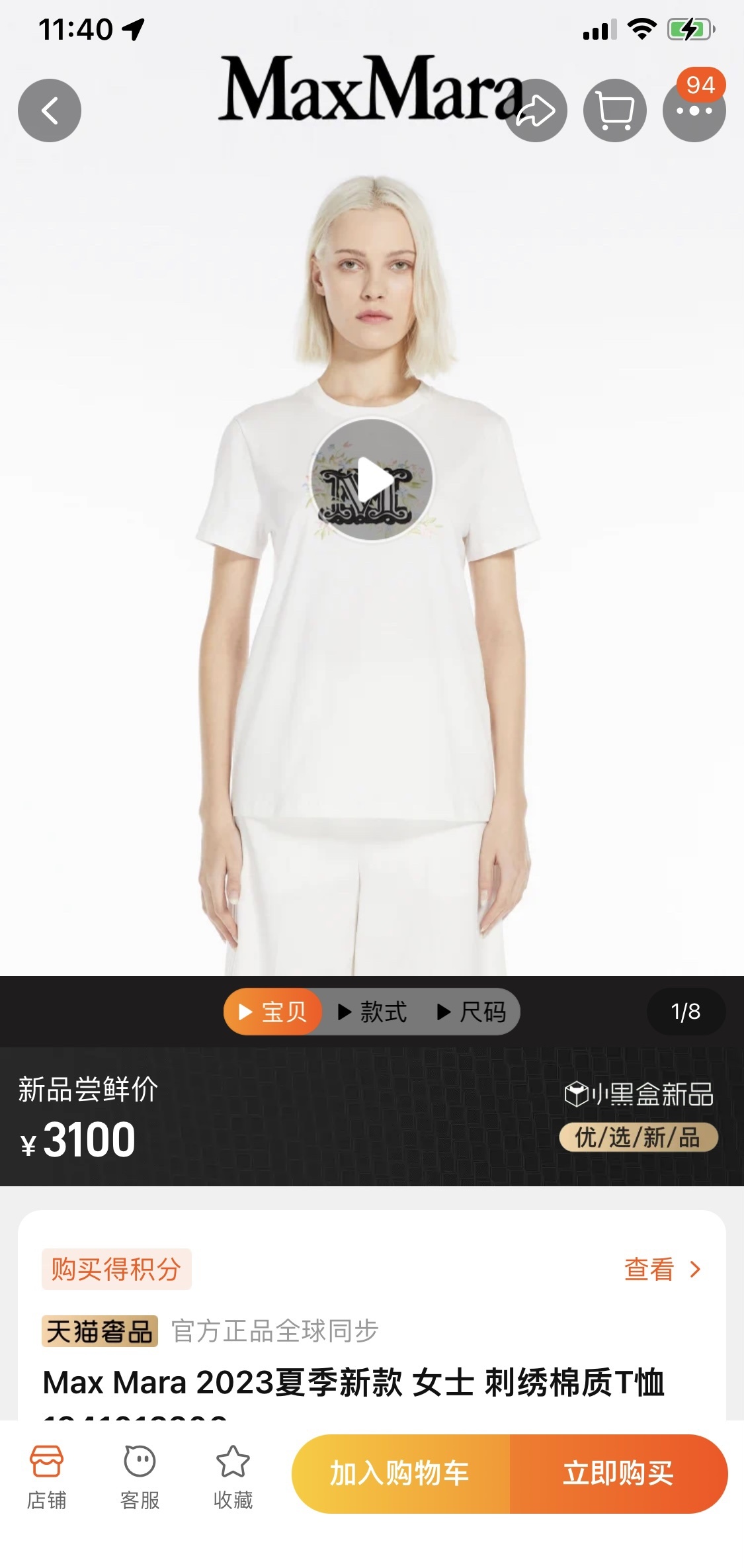
Task: Switch to the 款式 media tab
Action: coord(373,1012)
